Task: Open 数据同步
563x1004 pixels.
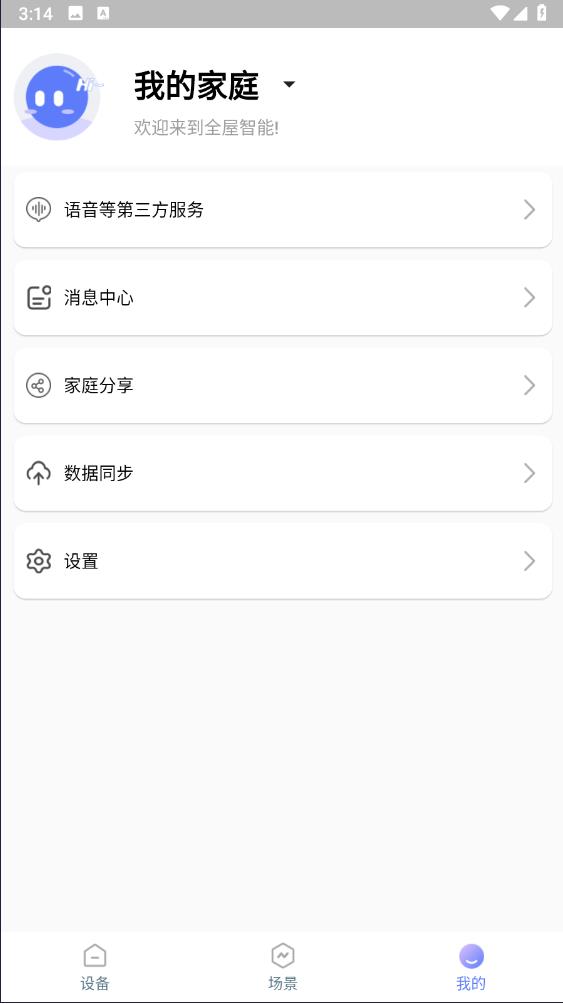Action: click(x=282, y=473)
